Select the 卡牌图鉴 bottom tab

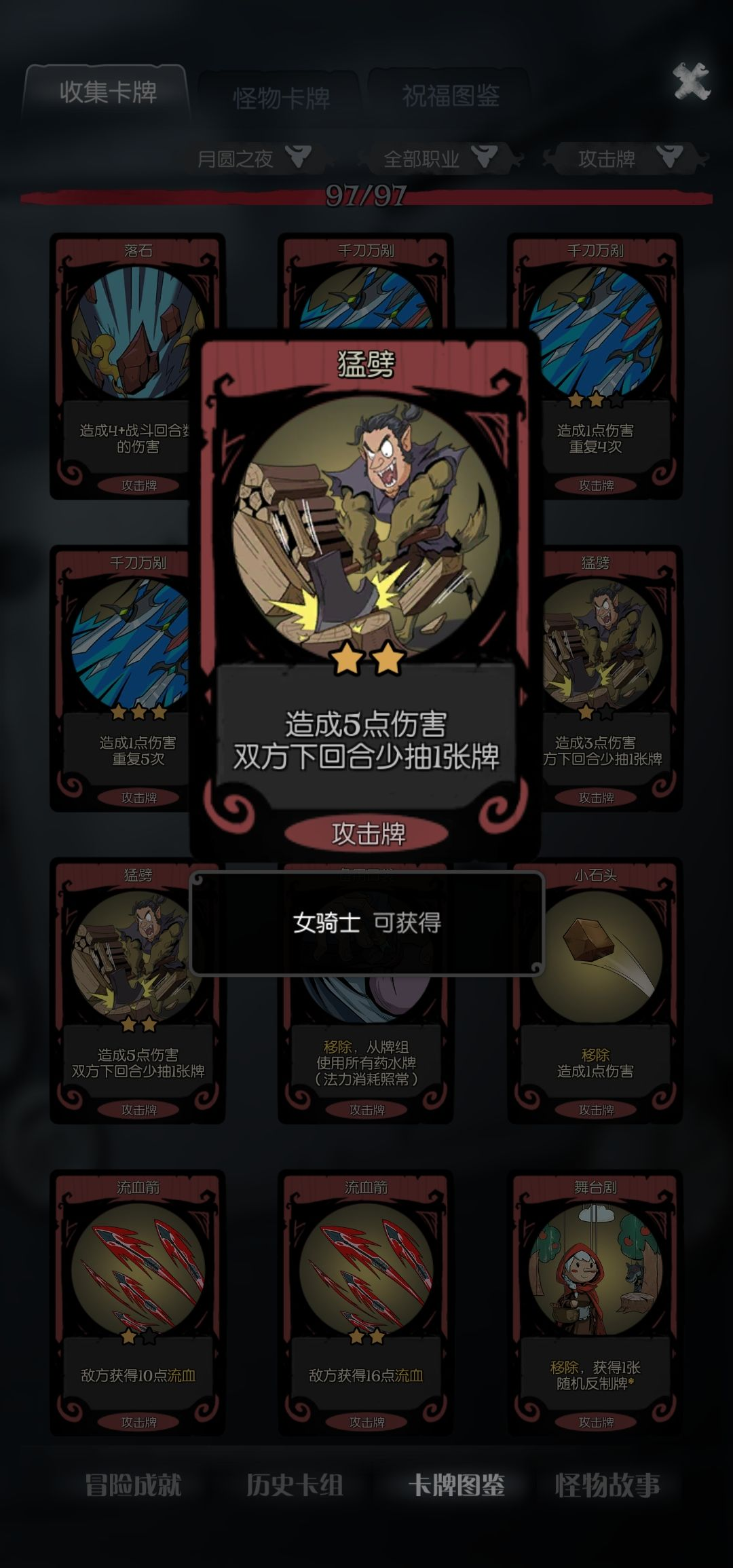pyautogui.click(x=456, y=1485)
